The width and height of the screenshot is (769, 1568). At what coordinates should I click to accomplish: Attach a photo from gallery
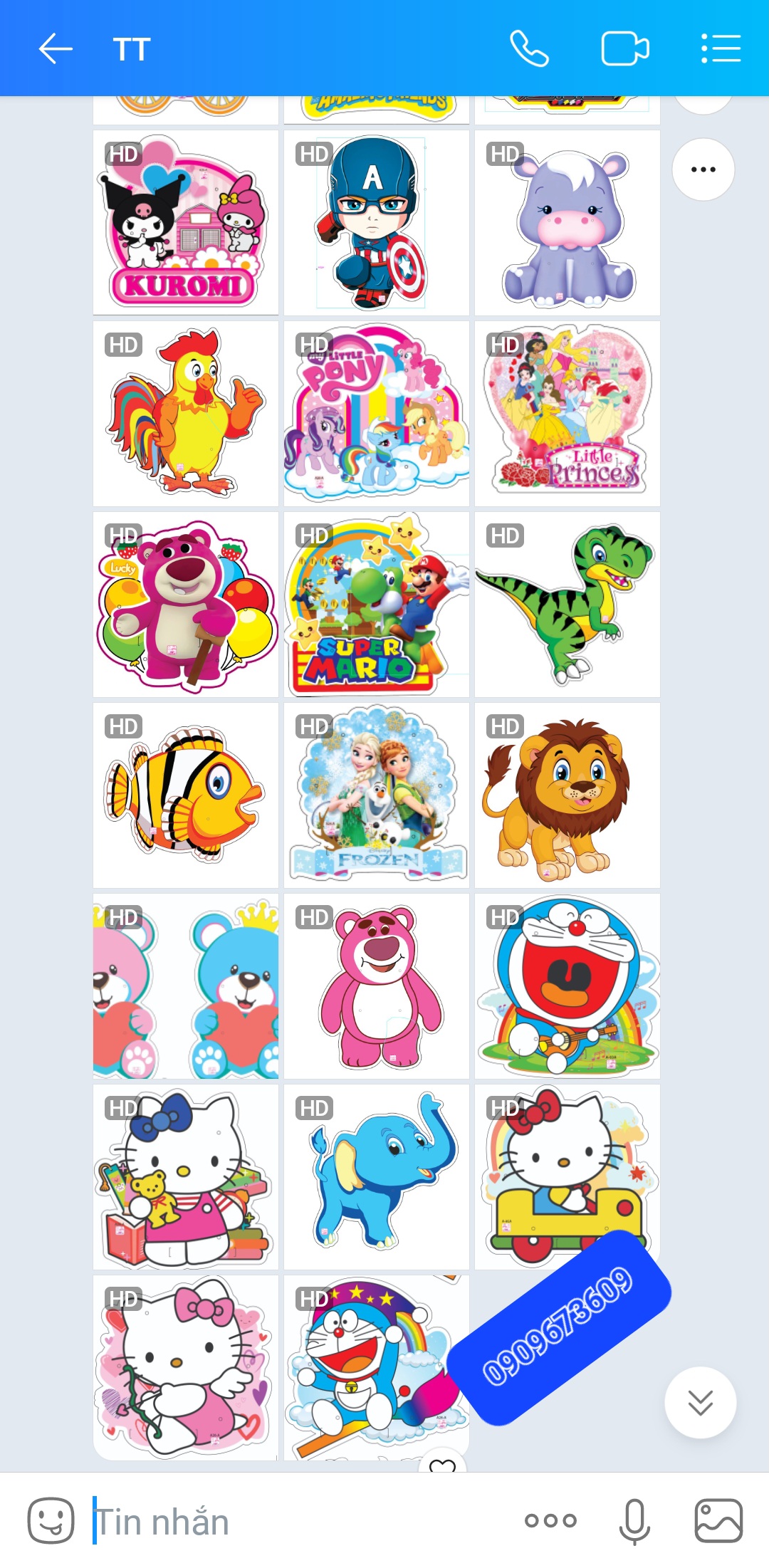[x=718, y=1520]
